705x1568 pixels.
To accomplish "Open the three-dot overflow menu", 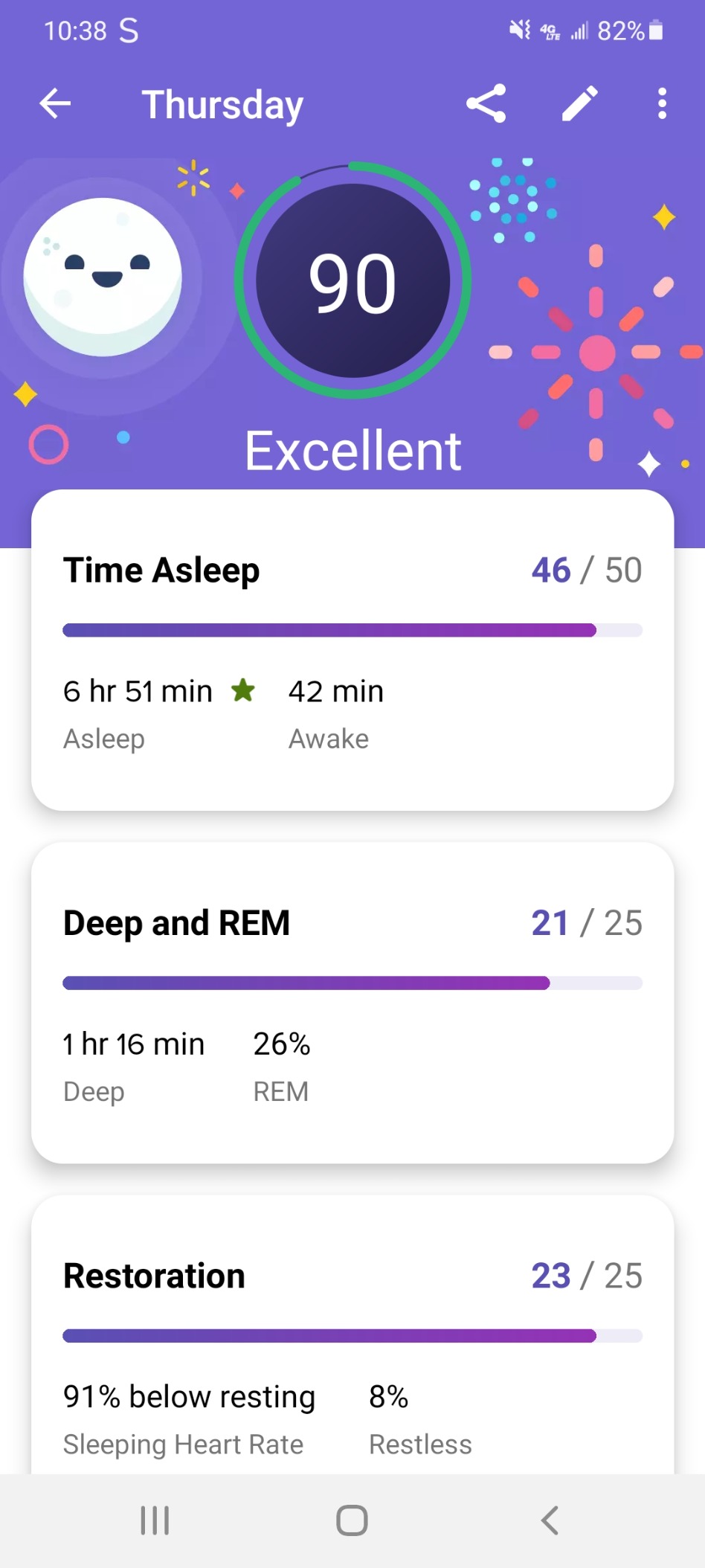I will tap(662, 103).
